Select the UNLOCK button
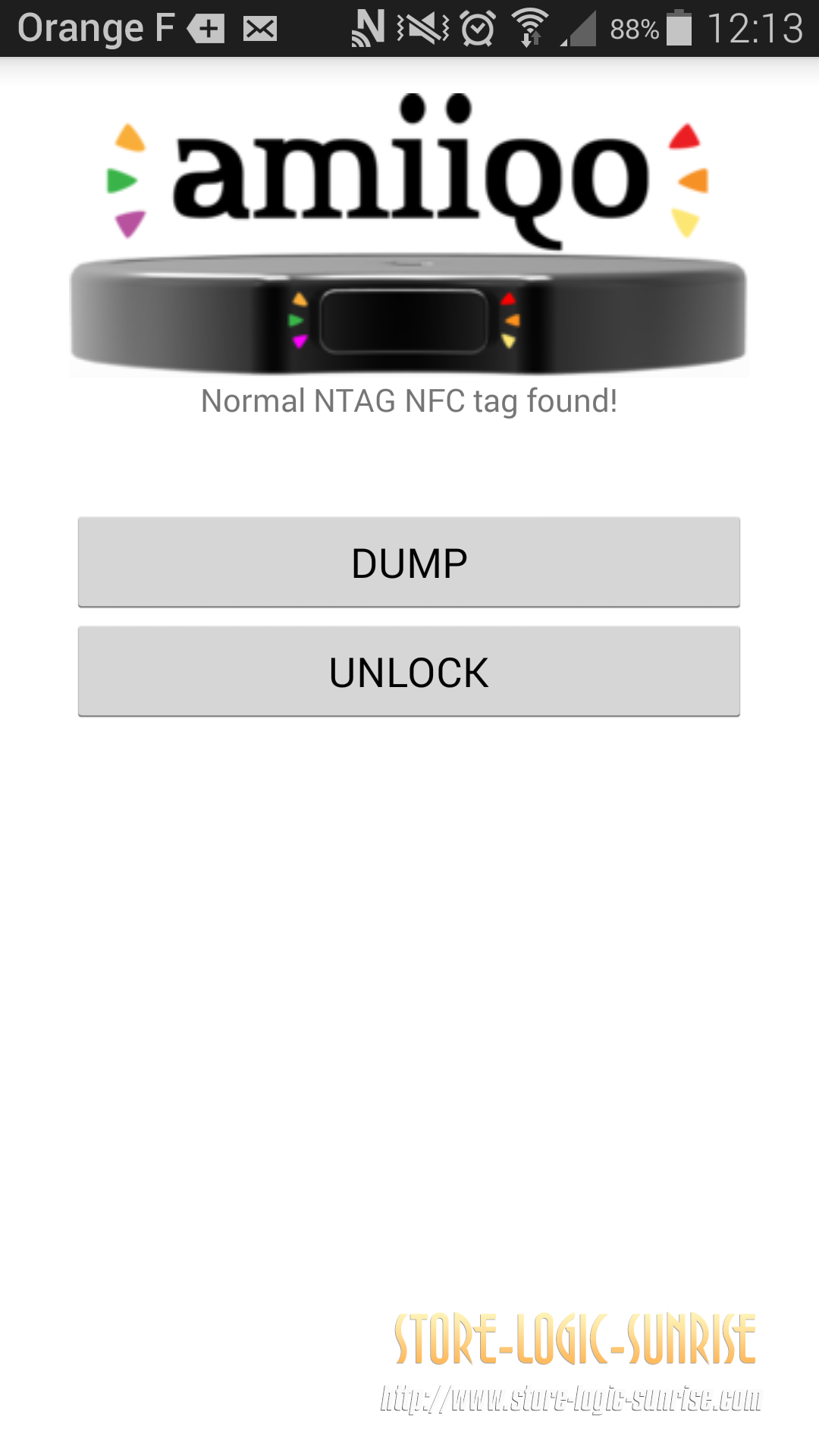This screenshot has height=1456, width=819. 409,671
